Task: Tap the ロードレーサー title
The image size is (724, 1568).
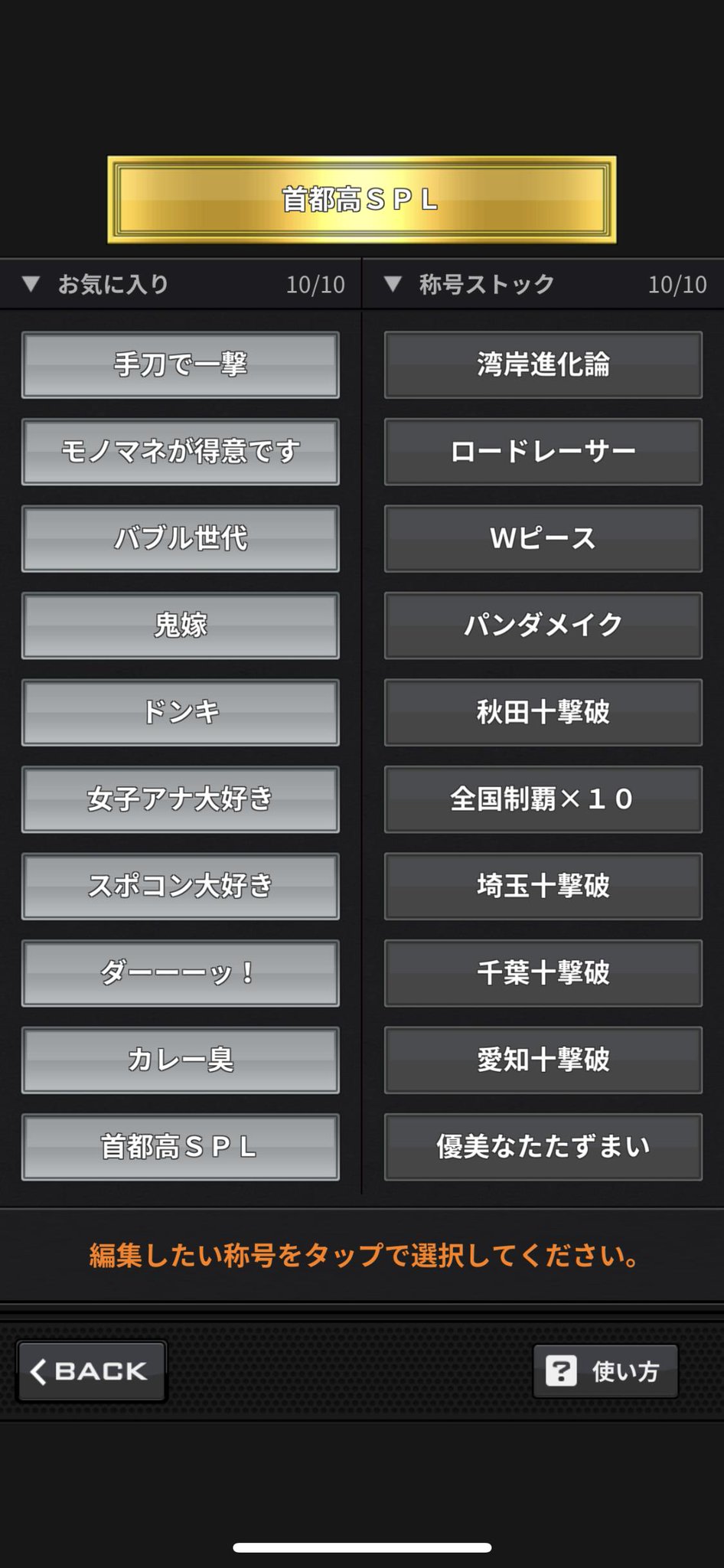Action: click(x=543, y=451)
